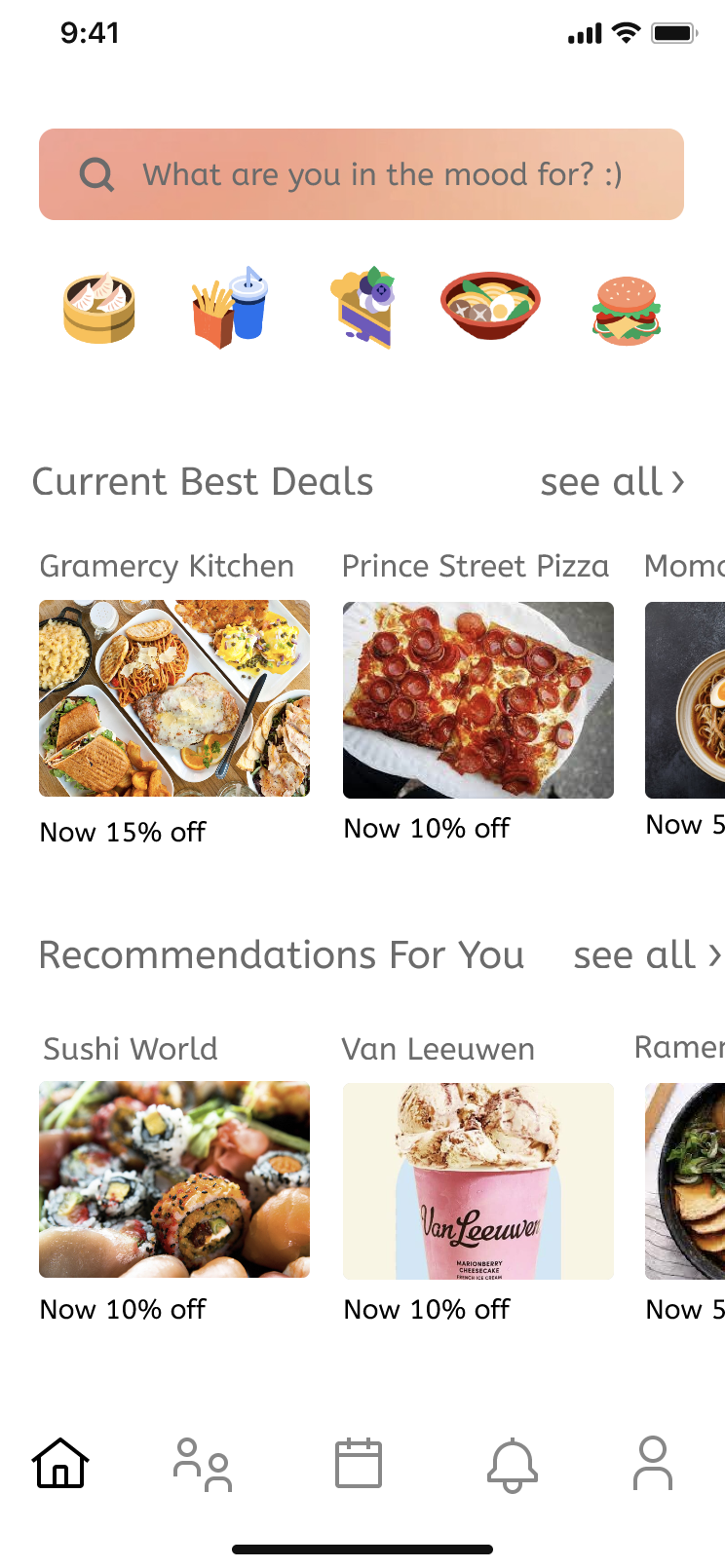Pick the cake dessert category
725x1568 pixels.
pyautogui.click(x=362, y=309)
